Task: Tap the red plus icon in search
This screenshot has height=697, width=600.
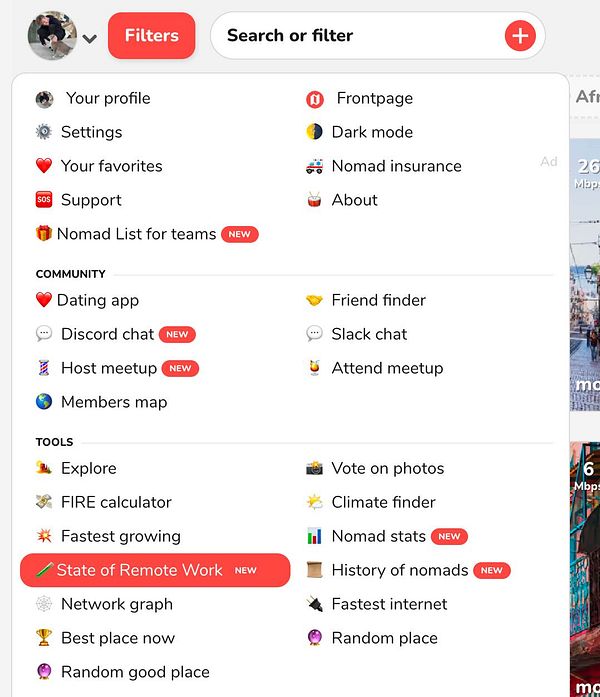Action: click(519, 36)
